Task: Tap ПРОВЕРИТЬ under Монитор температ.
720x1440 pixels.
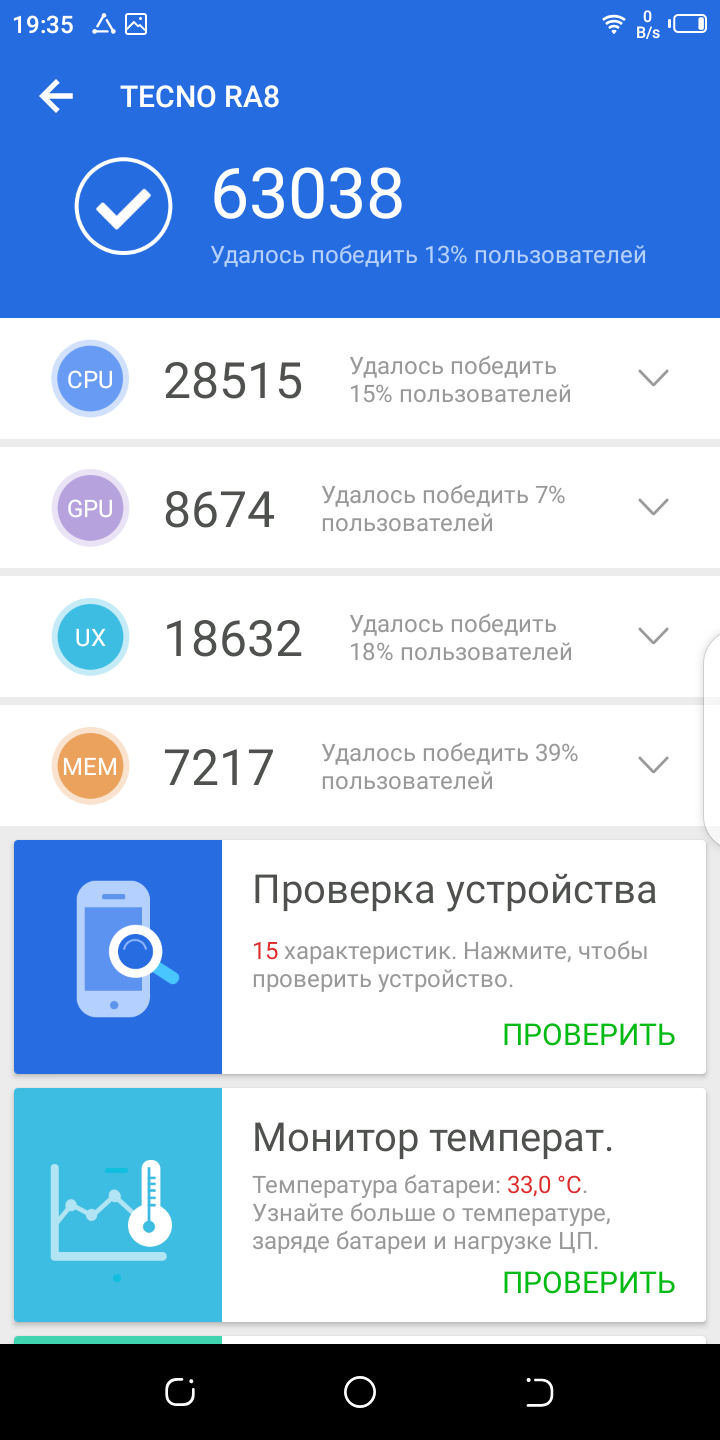Action: click(588, 1282)
